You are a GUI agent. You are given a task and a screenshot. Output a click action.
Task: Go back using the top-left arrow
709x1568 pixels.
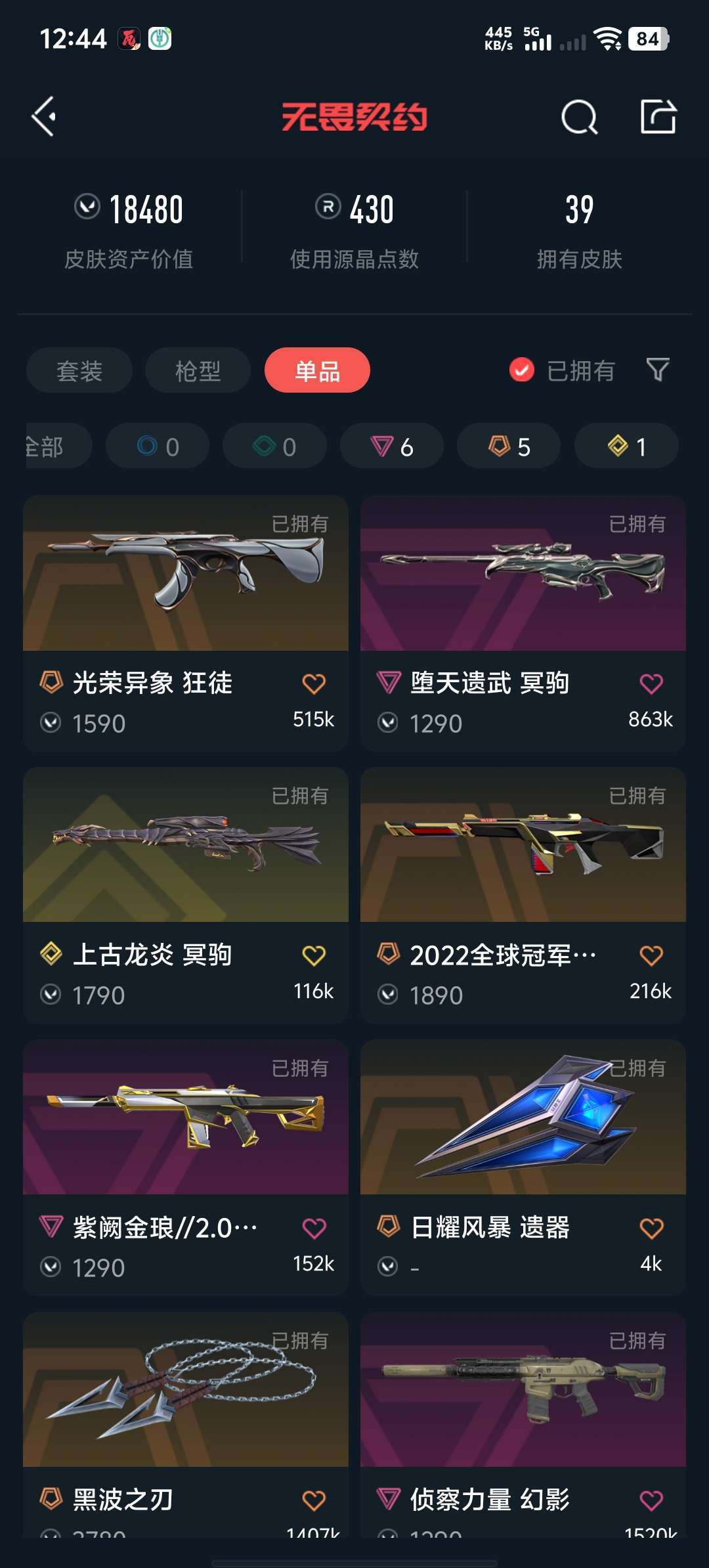(x=44, y=117)
